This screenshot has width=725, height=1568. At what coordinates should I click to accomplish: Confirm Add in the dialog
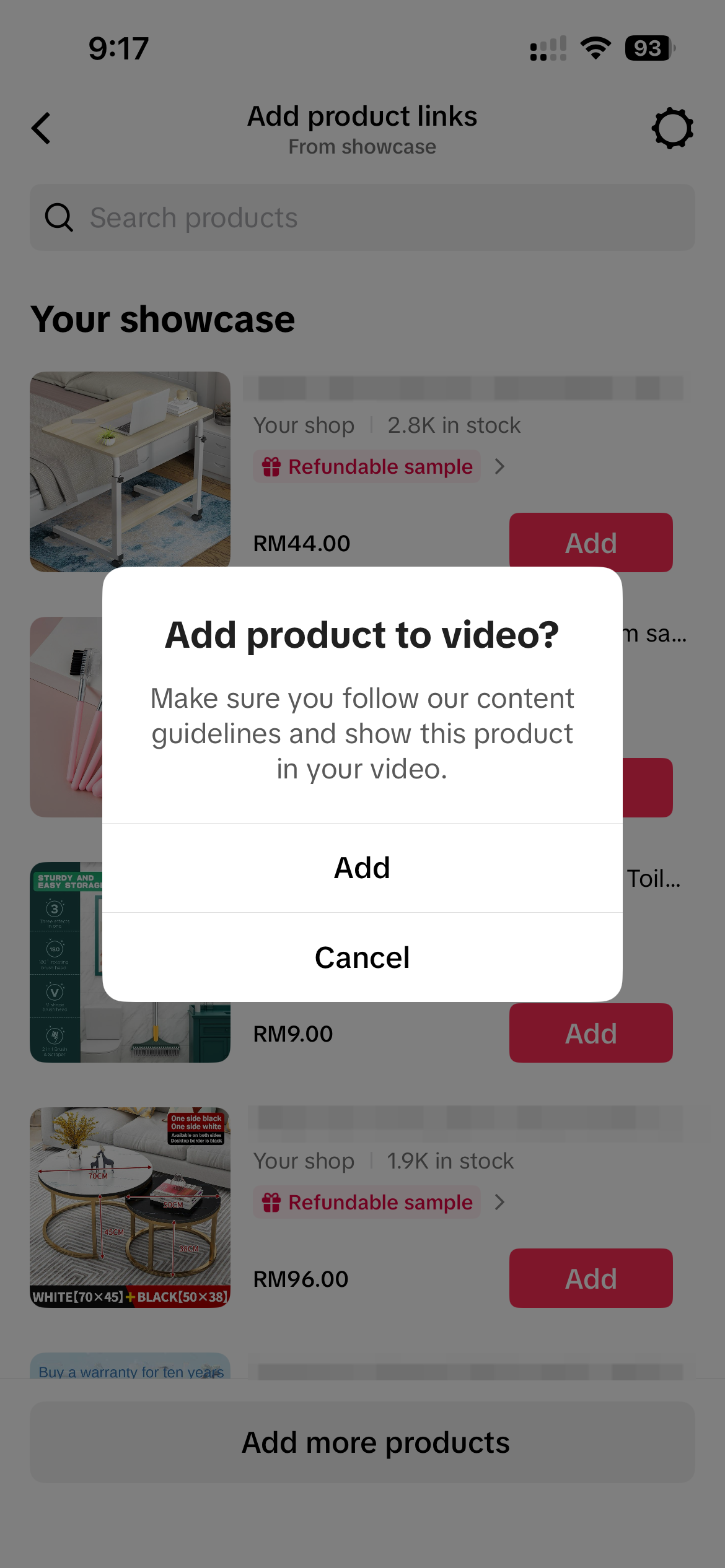click(x=362, y=868)
